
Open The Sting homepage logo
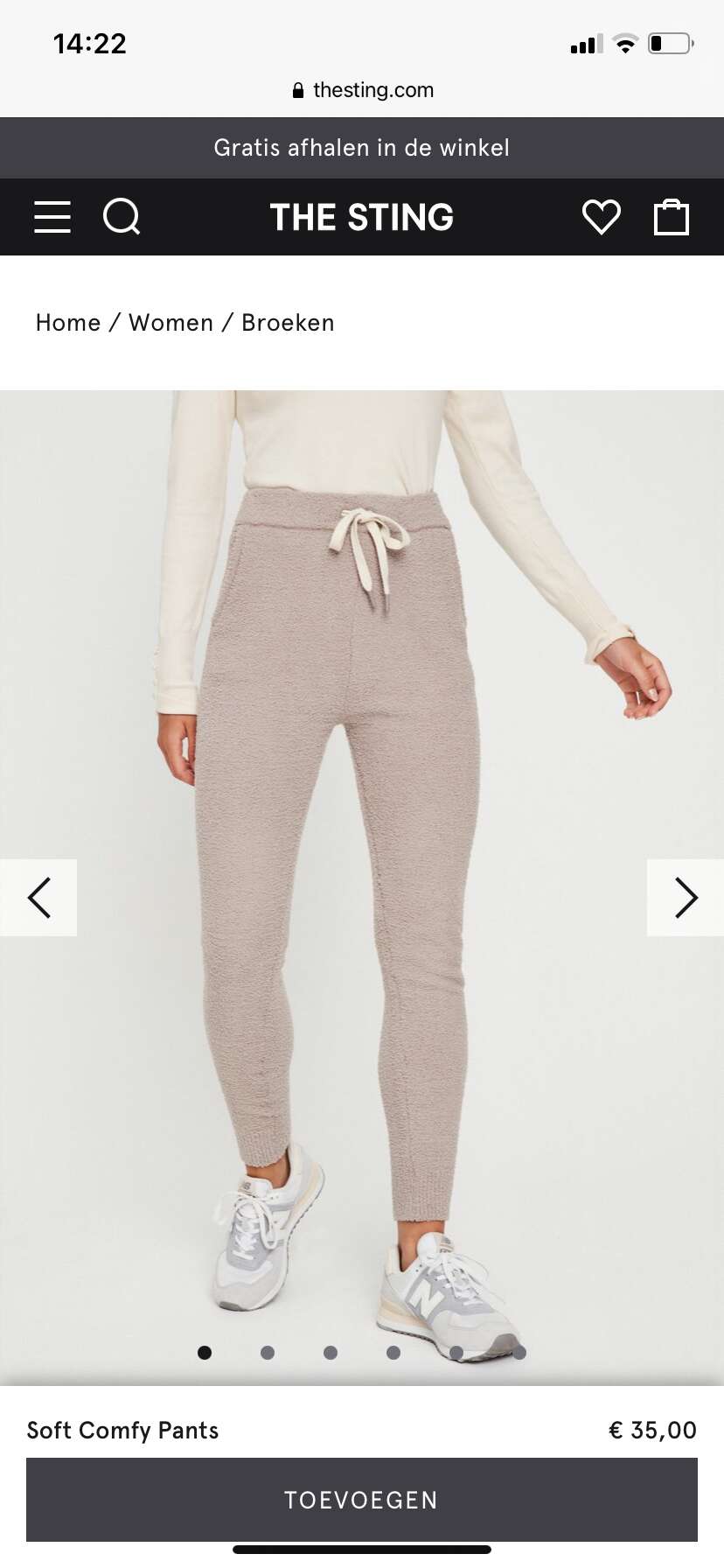pyautogui.click(x=362, y=217)
